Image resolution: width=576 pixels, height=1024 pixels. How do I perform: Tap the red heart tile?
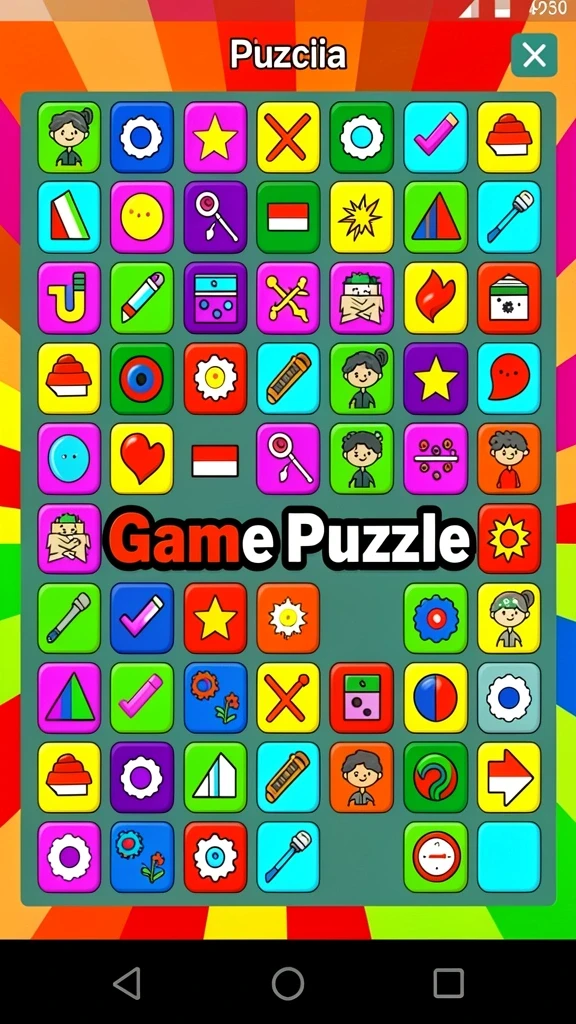pos(142,458)
